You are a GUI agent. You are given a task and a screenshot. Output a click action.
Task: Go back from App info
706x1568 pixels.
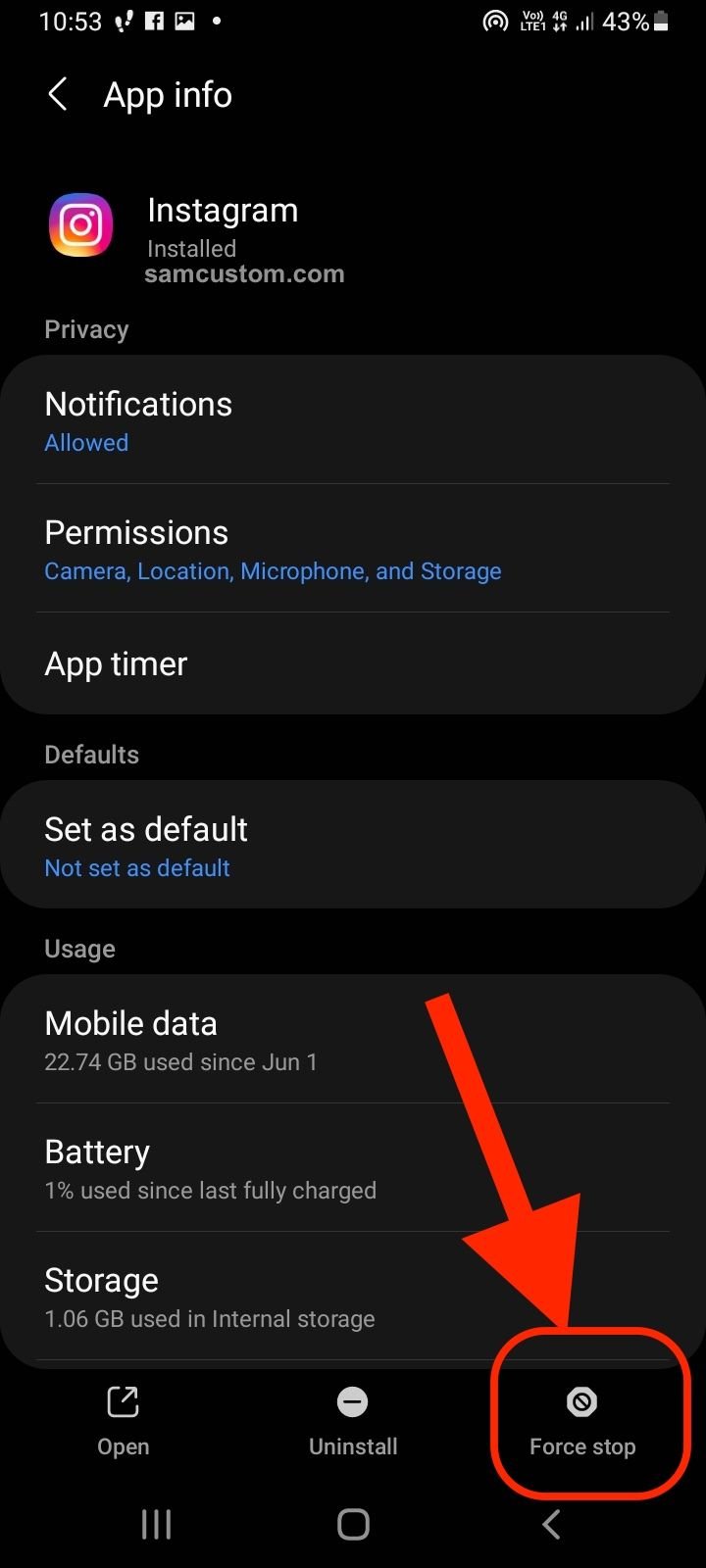tap(58, 95)
